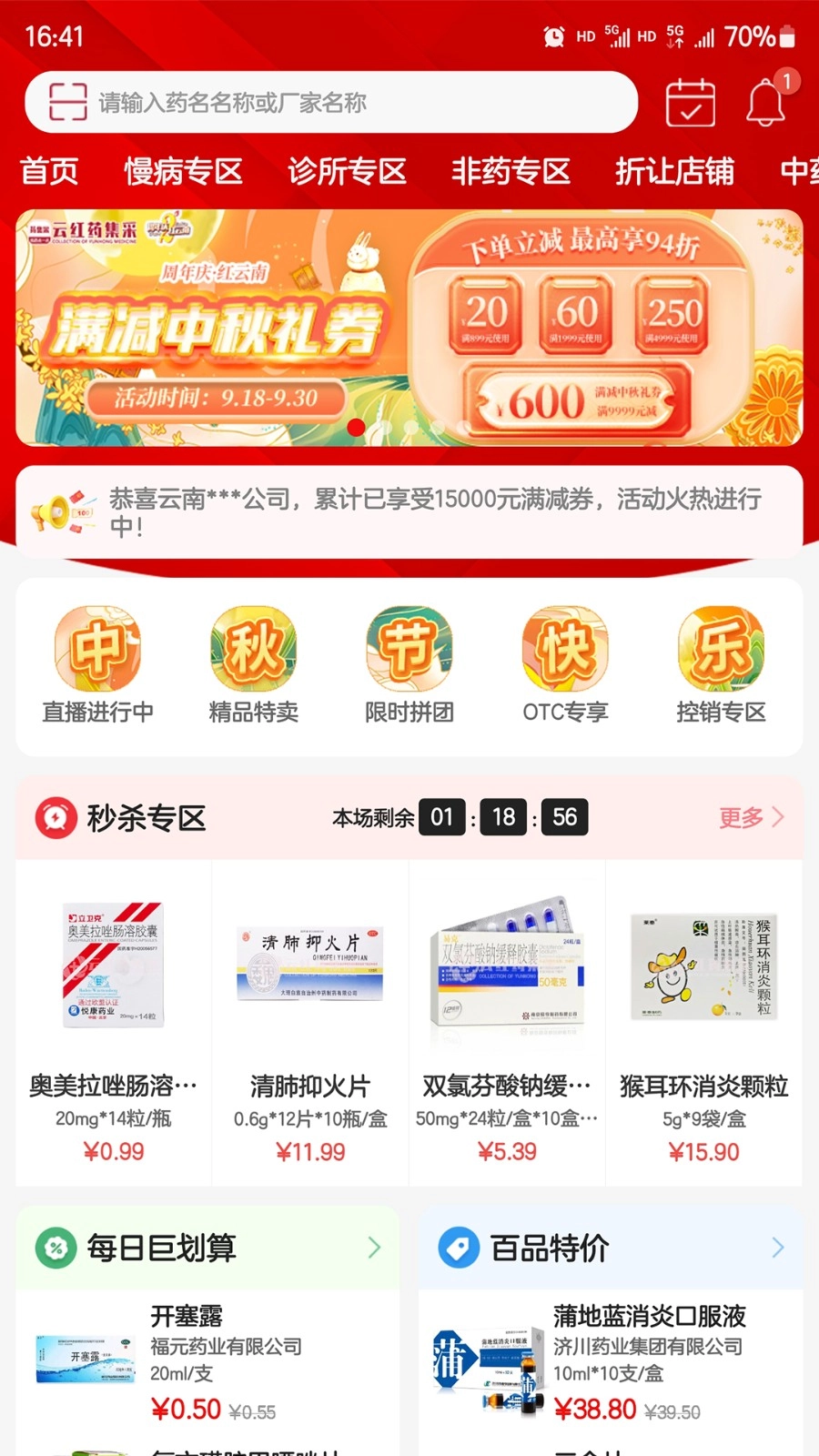Image resolution: width=819 pixels, height=1456 pixels.
Task: Open the 直播进行中 live stream icon
Action: click(97, 648)
